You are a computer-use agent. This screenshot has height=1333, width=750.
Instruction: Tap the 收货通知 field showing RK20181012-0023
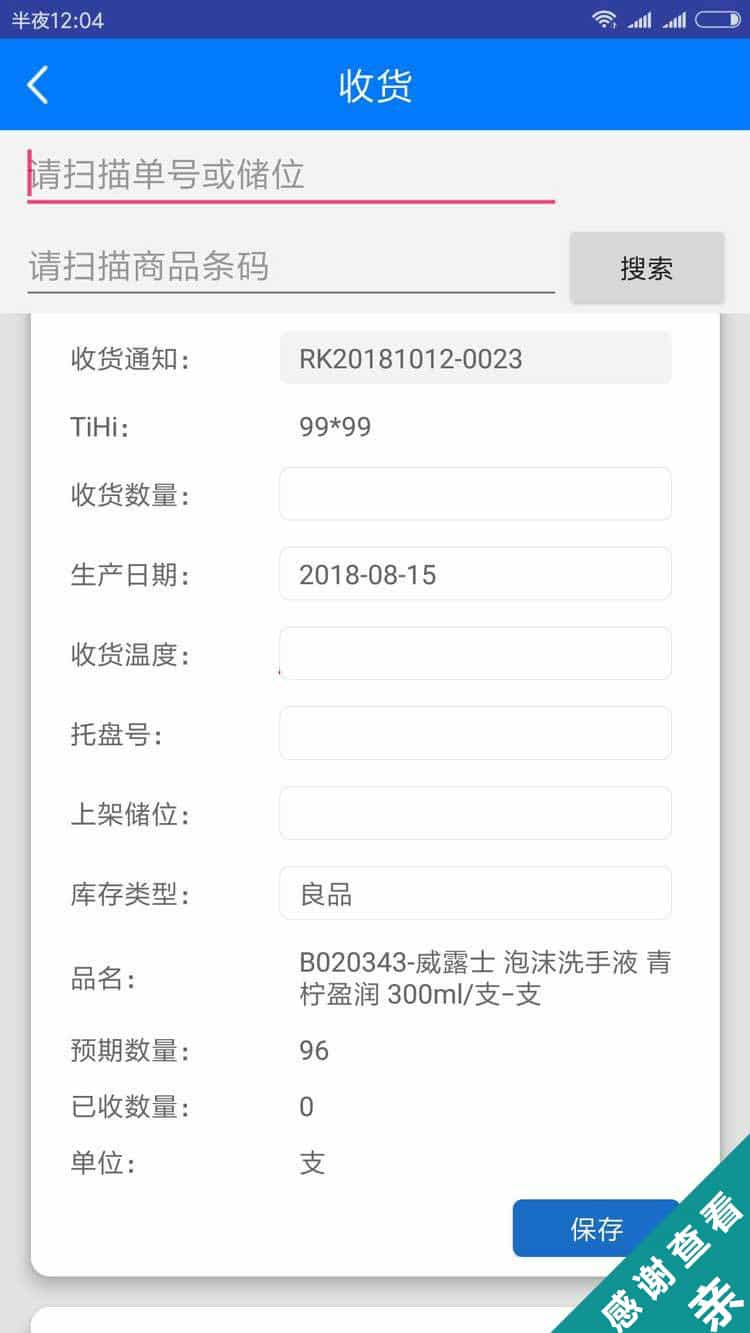[475, 358]
